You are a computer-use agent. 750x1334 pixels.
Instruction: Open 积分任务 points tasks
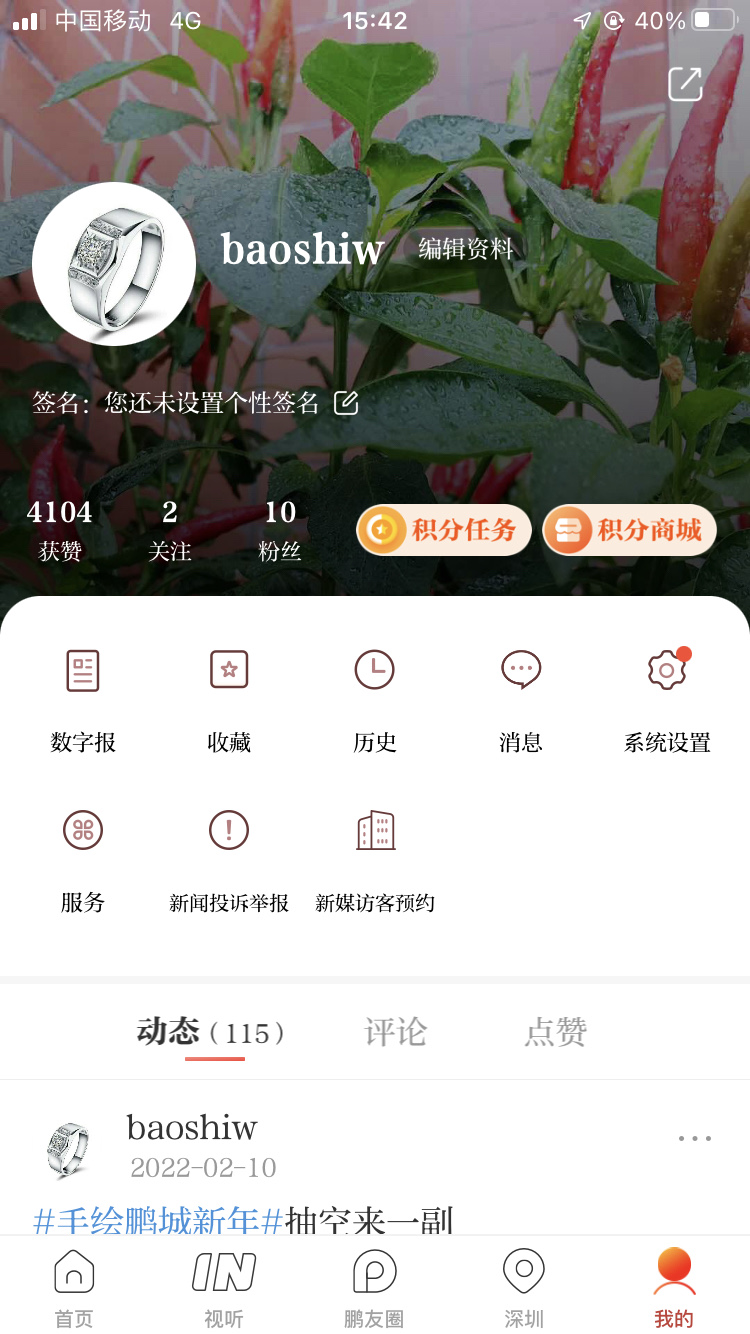pyautogui.click(x=444, y=530)
